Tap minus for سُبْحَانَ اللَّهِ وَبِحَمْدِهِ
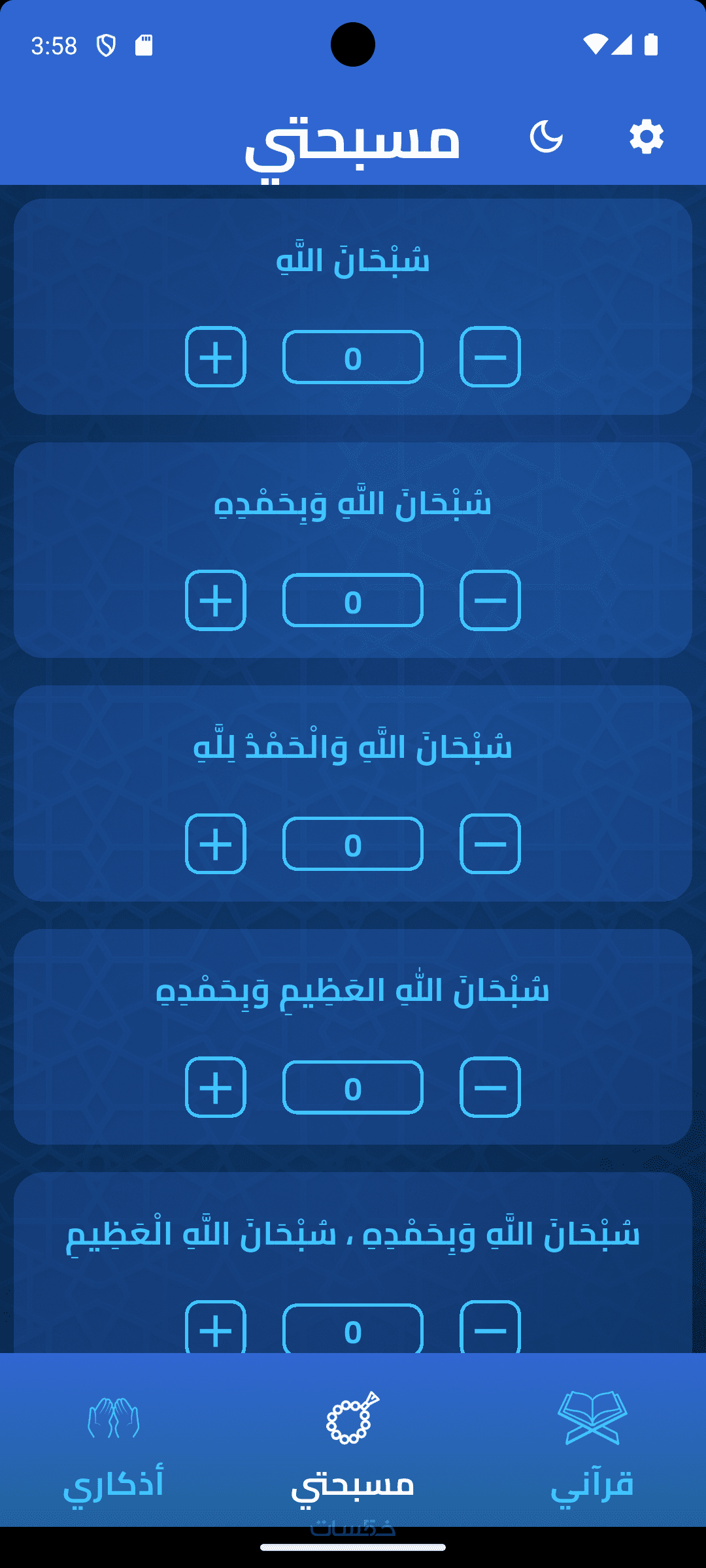Image resolution: width=706 pixels, height=1568 pixels. [490, 600]
